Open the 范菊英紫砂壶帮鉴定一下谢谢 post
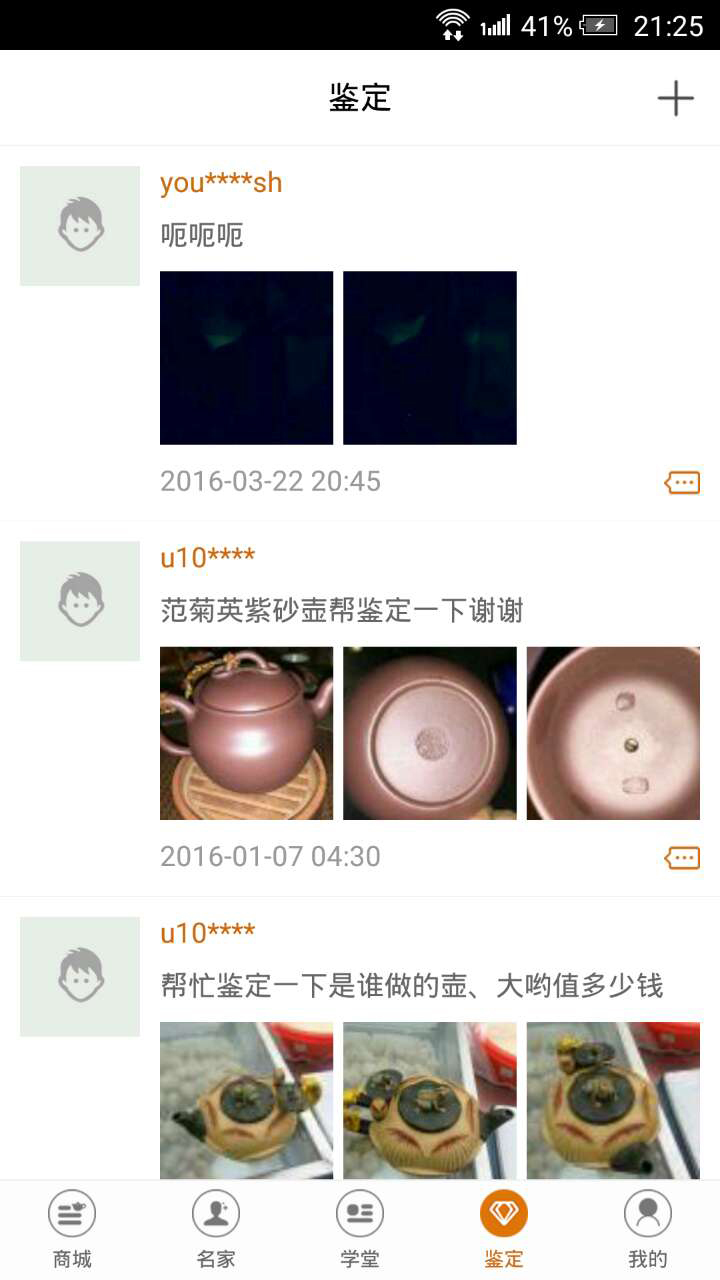 click(x=342, y=610)
